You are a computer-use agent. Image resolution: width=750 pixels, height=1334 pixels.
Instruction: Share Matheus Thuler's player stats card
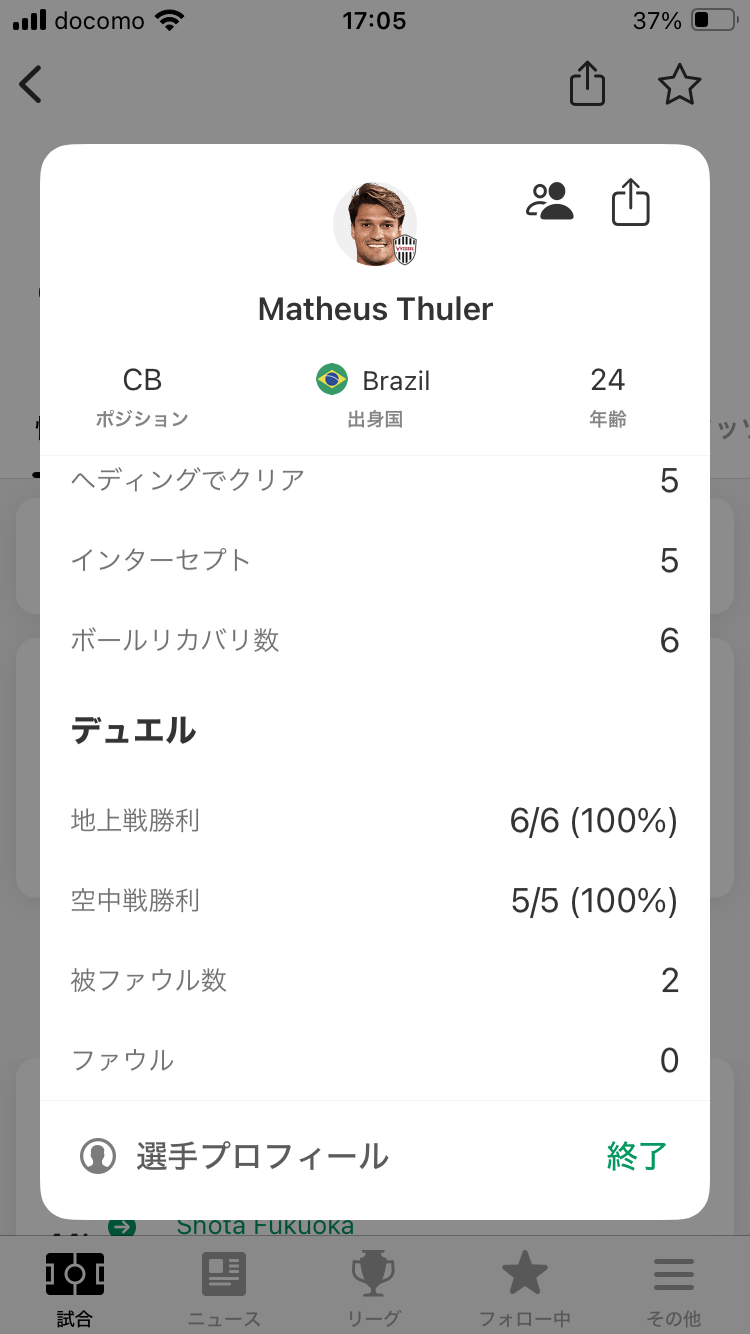pyautogui.click(x=630, y=202)
